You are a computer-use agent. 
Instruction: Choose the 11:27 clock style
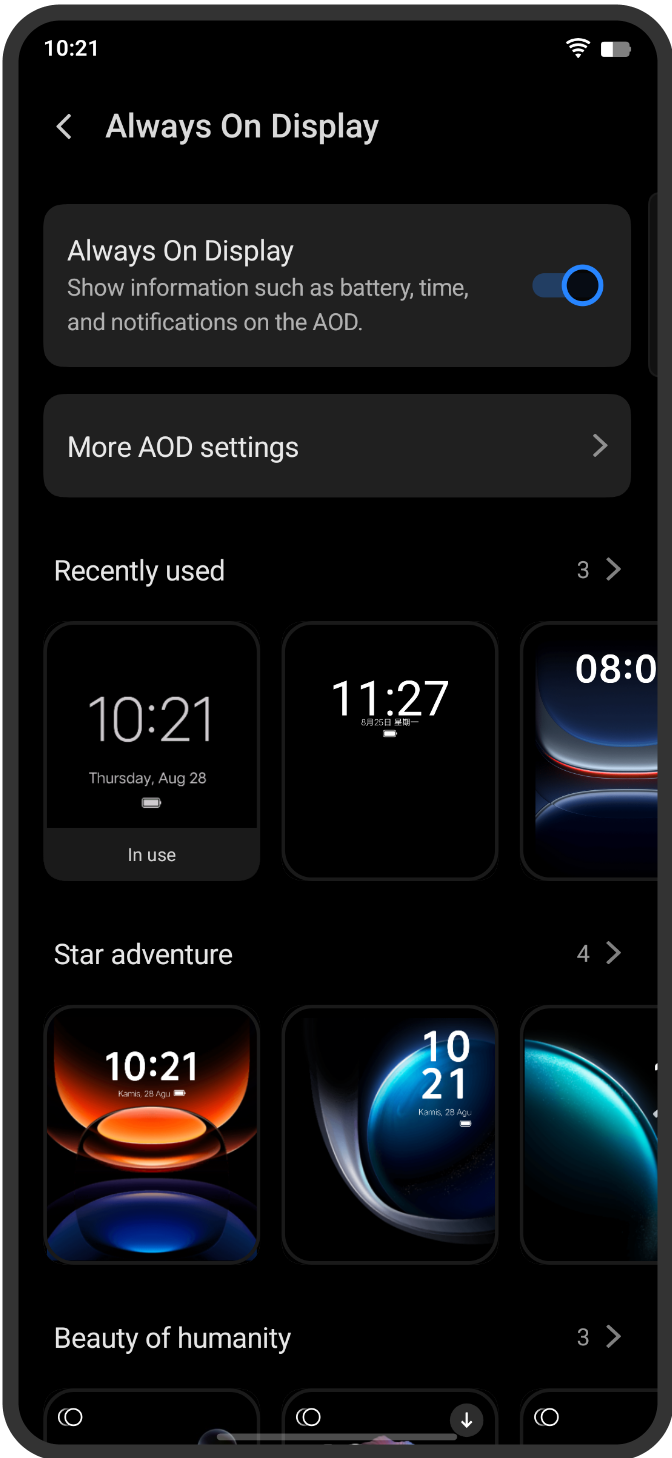click(x=390, y=750)
